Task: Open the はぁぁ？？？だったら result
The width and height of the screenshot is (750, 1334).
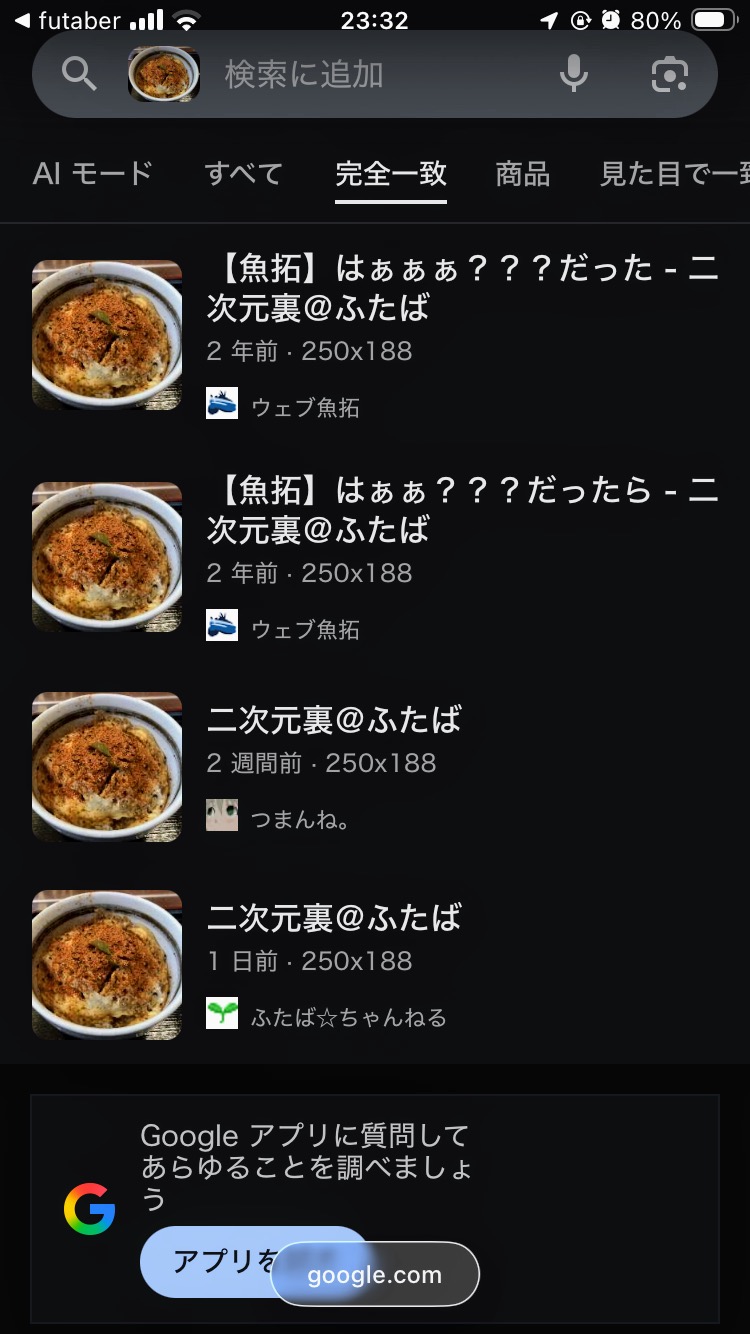Action: point(460,510)
